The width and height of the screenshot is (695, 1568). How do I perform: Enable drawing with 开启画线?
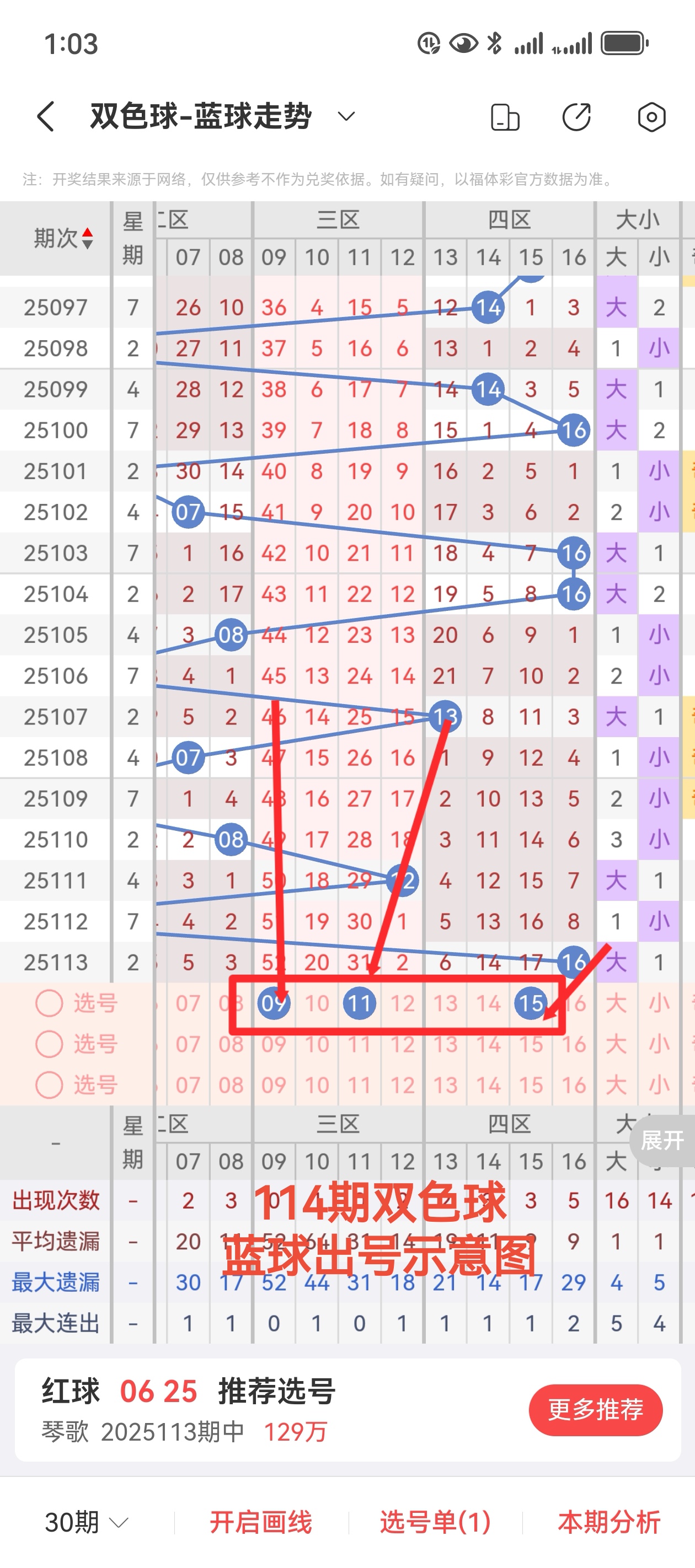261,1522
